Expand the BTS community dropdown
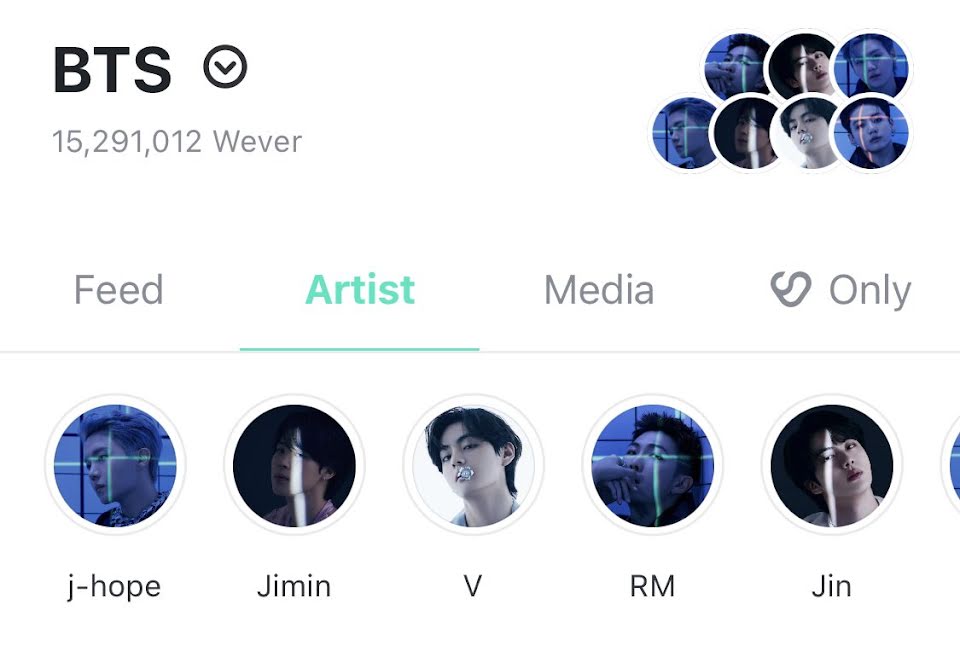Viewport: 960px width, 646px height. tap(225, 68)
